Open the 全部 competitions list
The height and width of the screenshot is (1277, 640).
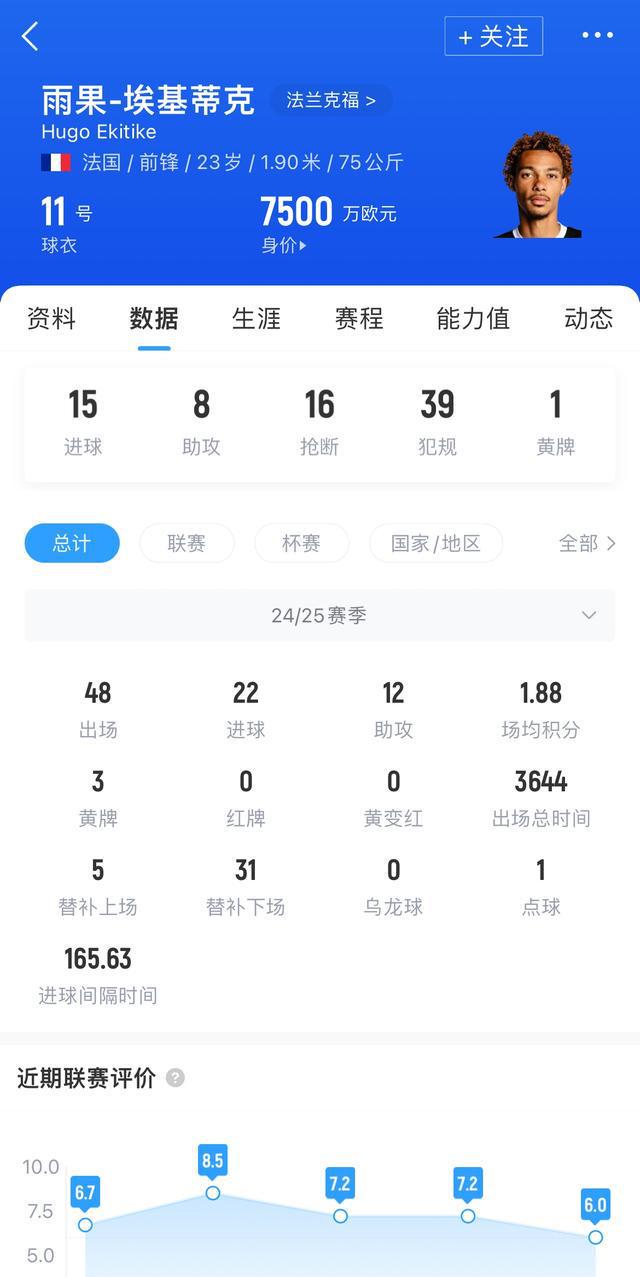tap(586, 543)
